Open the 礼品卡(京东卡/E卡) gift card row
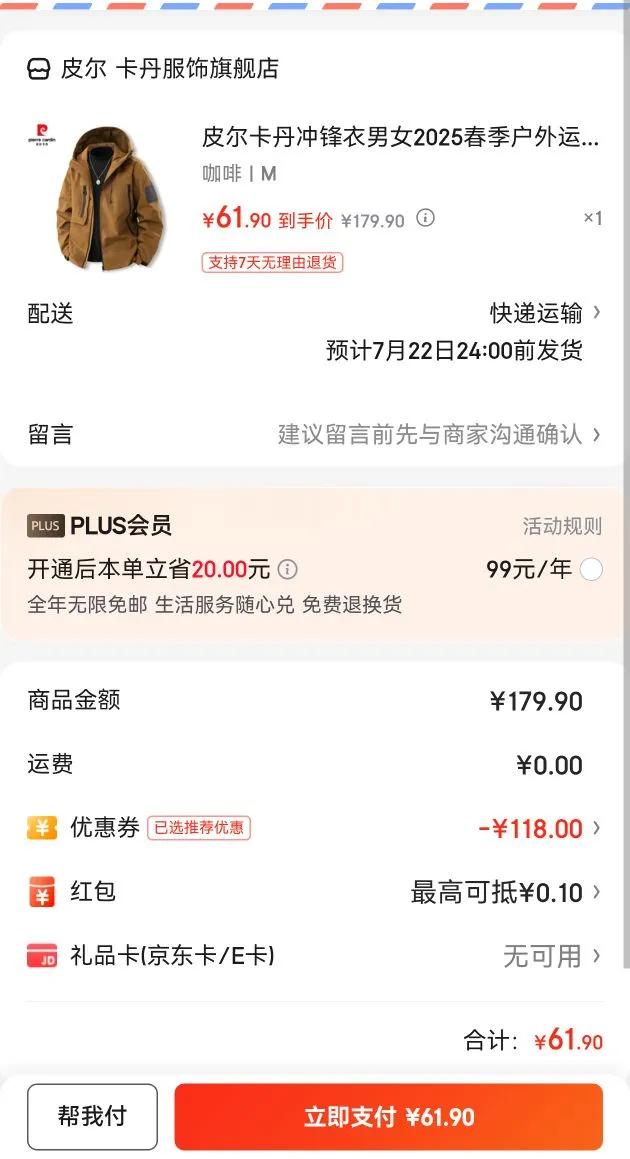 coord(315,956)
